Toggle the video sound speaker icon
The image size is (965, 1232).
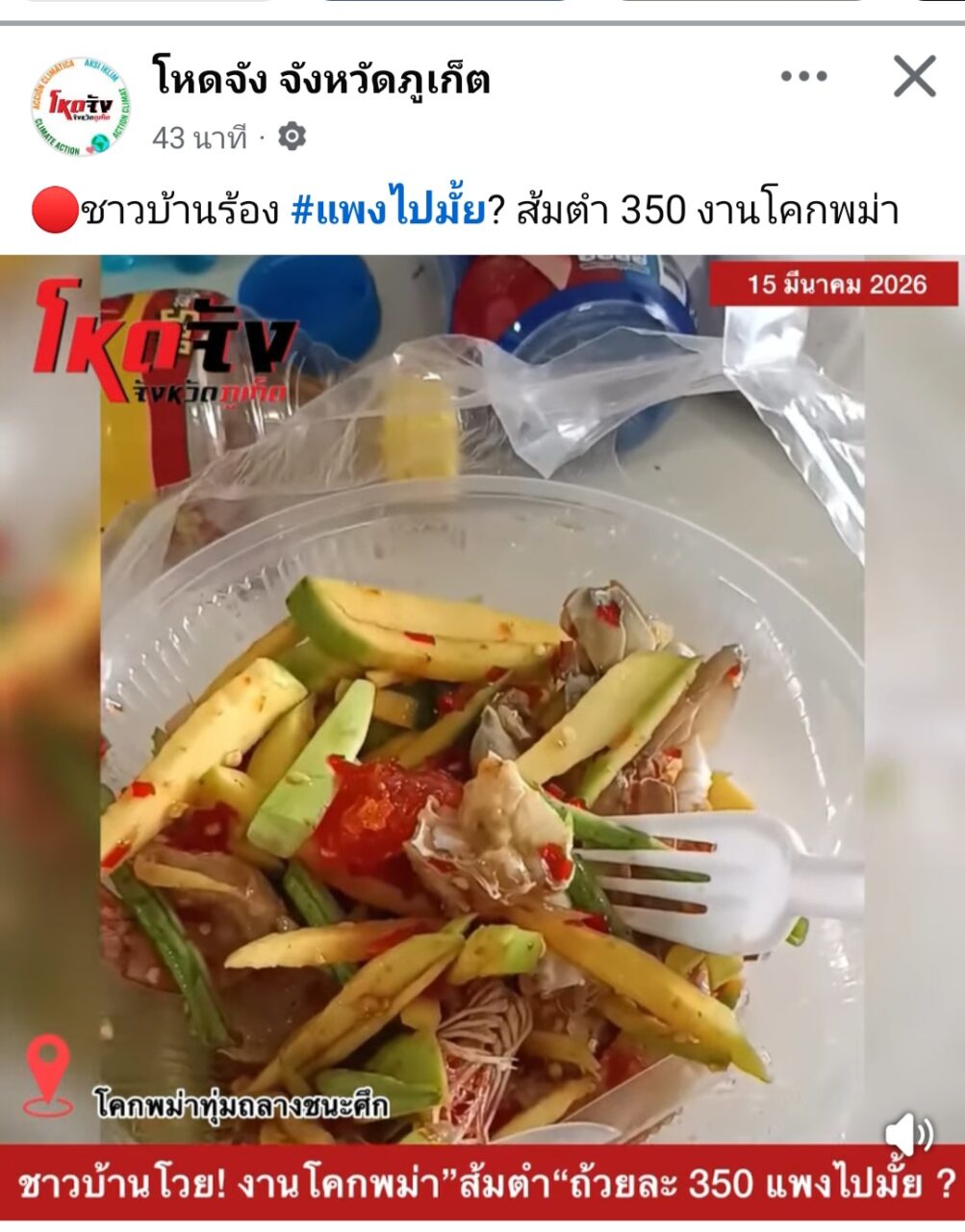pos(907,1134)
